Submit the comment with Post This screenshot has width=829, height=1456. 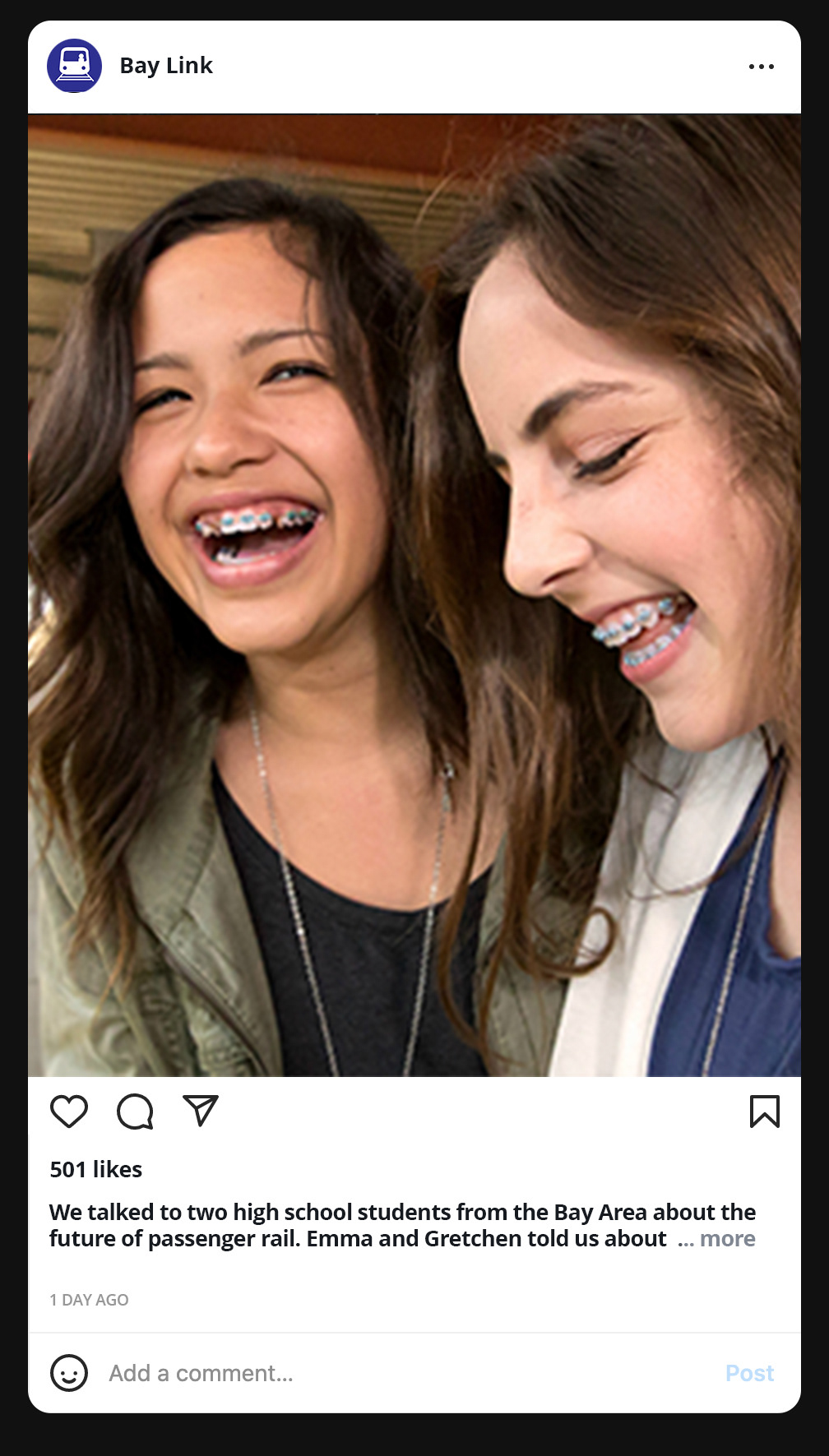click(x=749, y=1373)
